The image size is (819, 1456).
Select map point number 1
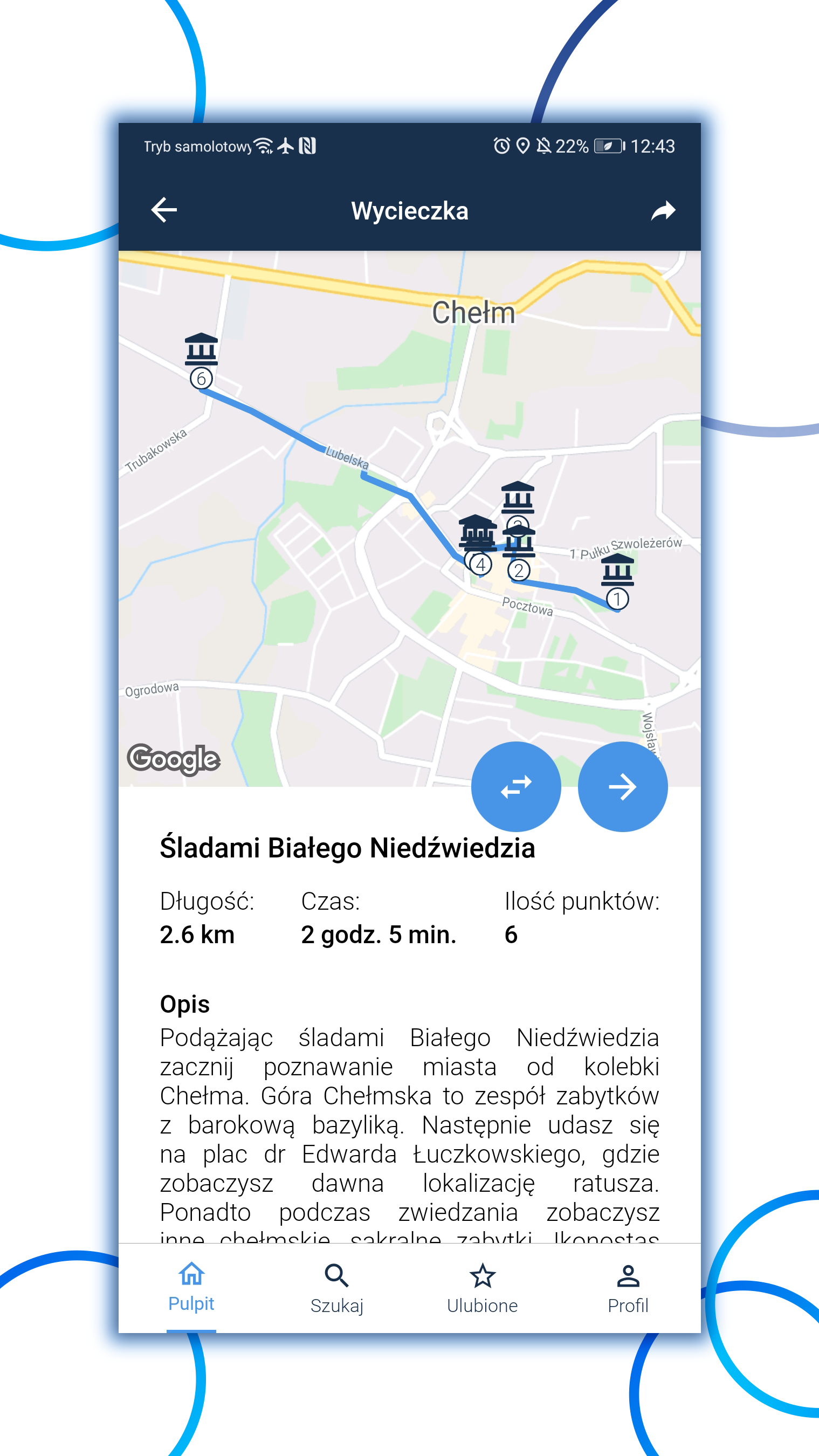pos(617,579)
